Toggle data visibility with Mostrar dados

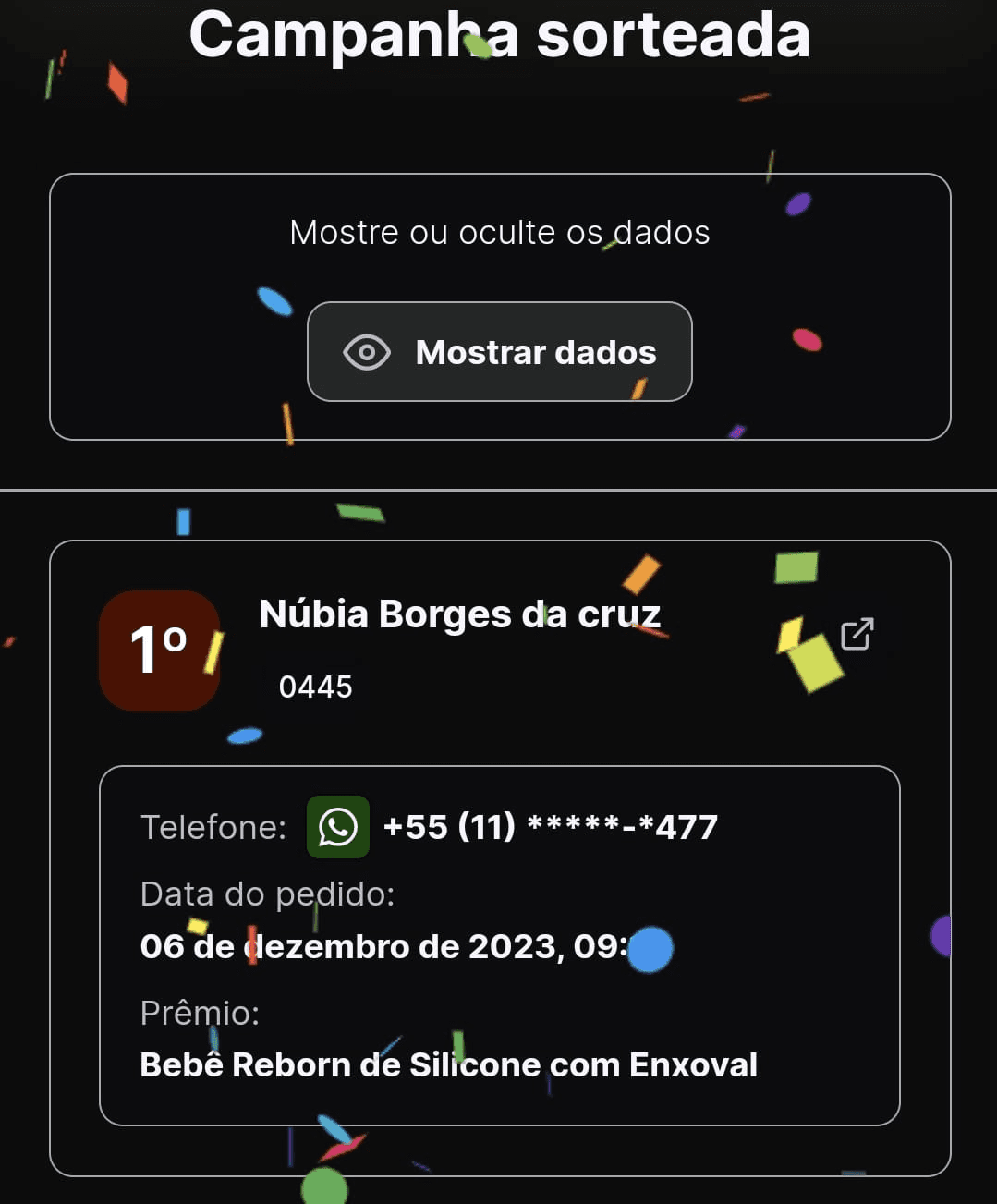click(x=499, y=352)
